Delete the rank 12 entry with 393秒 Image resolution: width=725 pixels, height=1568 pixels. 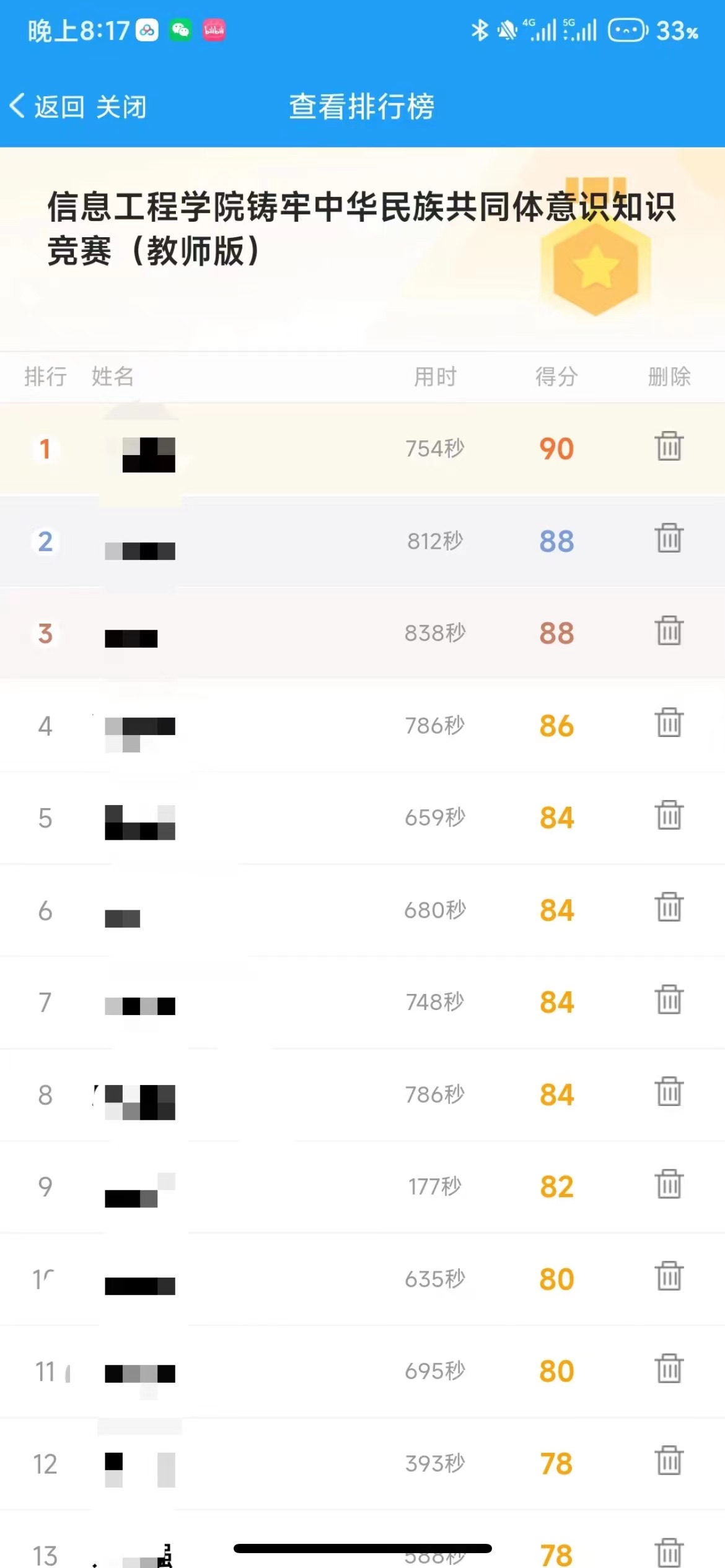[669, 1461]
